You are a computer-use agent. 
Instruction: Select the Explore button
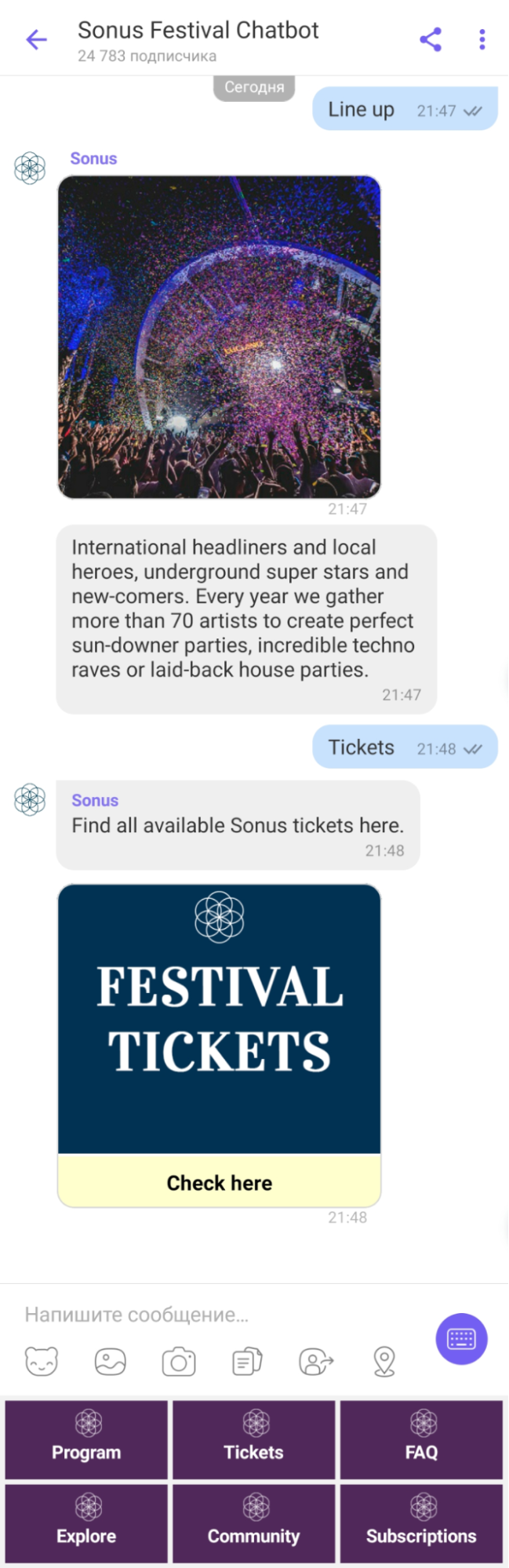pos(86,1523)
